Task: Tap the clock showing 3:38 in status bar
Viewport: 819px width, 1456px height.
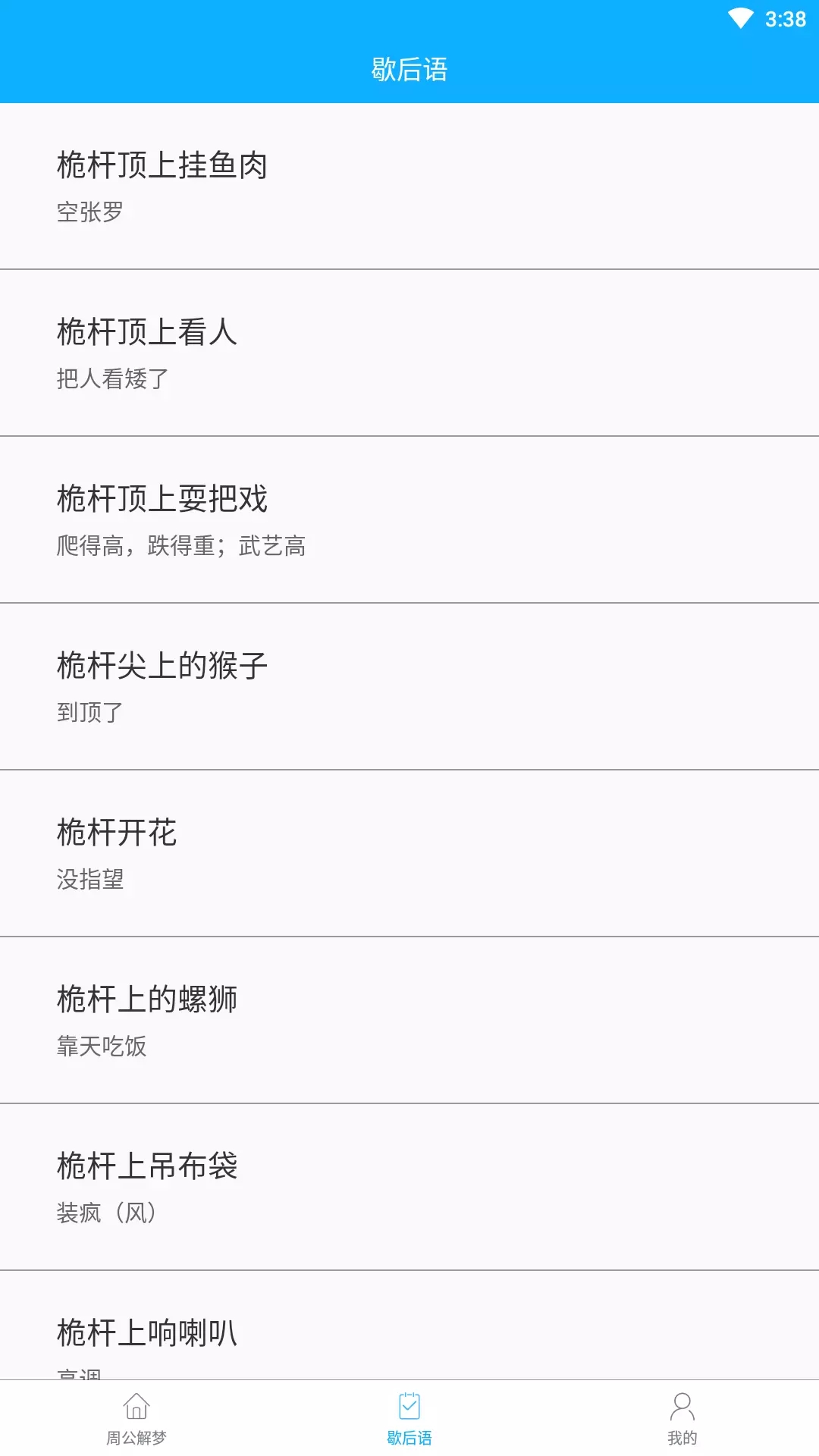Action: tap(785, 19)
